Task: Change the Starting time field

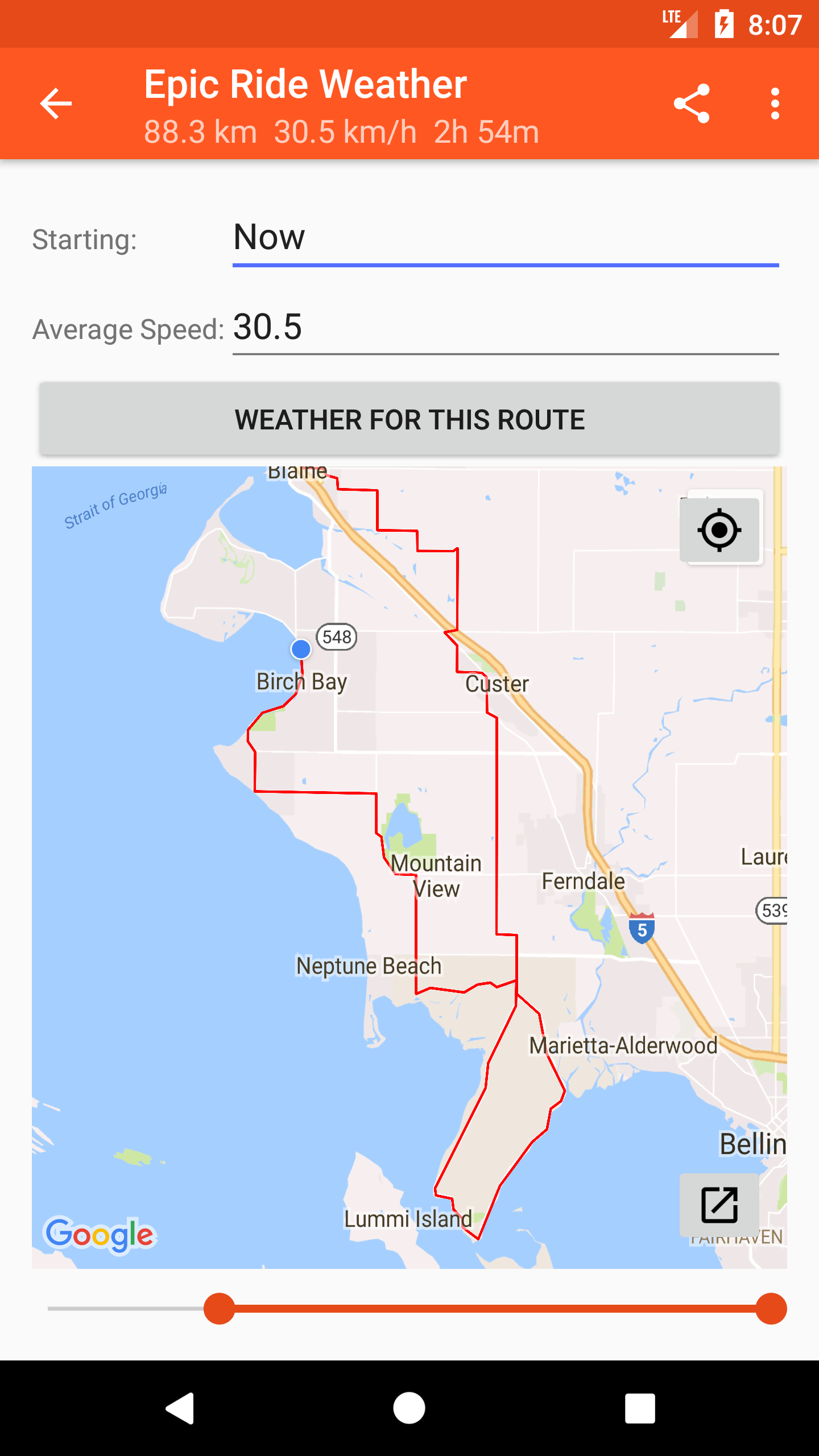Action: [505, 238]
